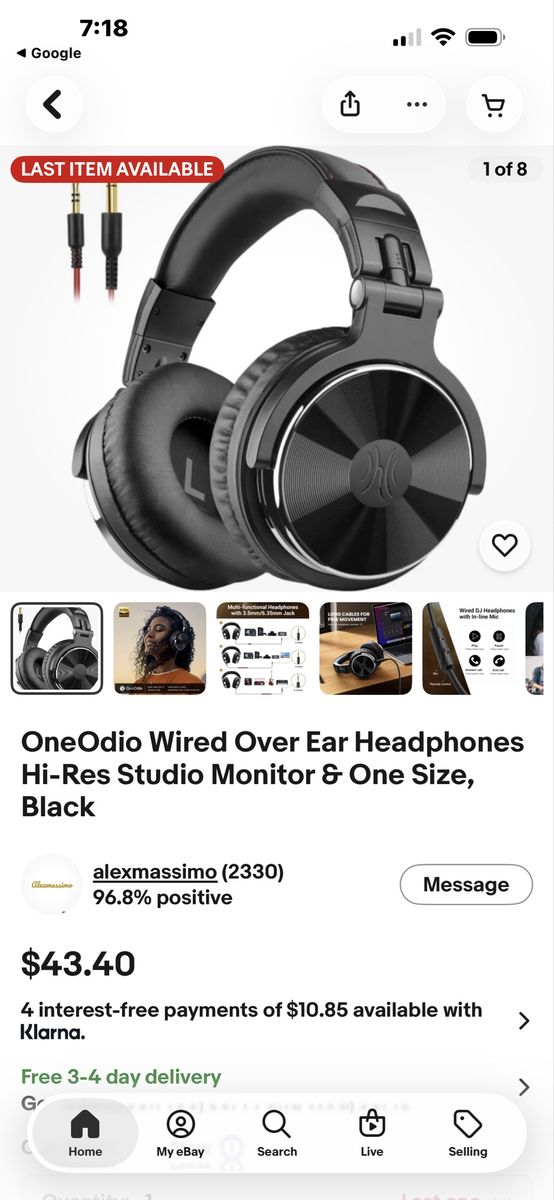
Task: Select the first headphones thumbnail
Action: click(x=57, y=648)
